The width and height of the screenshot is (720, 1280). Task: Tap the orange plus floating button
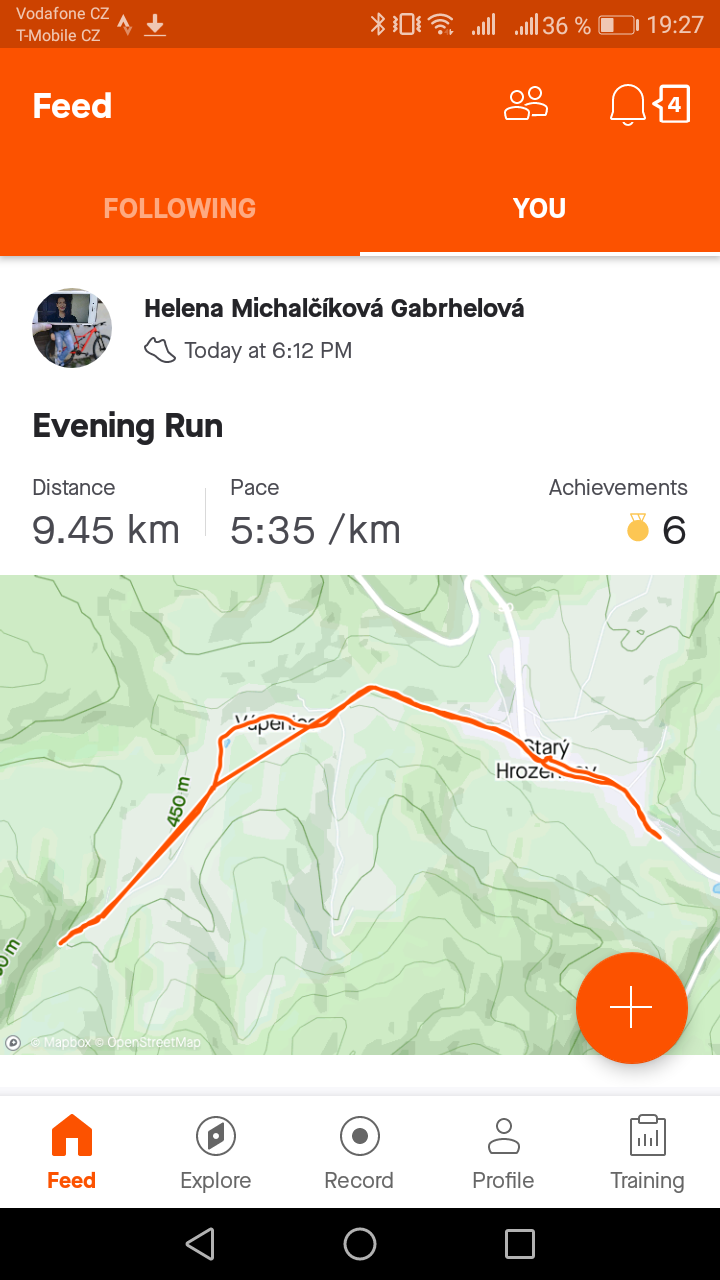(632, 1008)
